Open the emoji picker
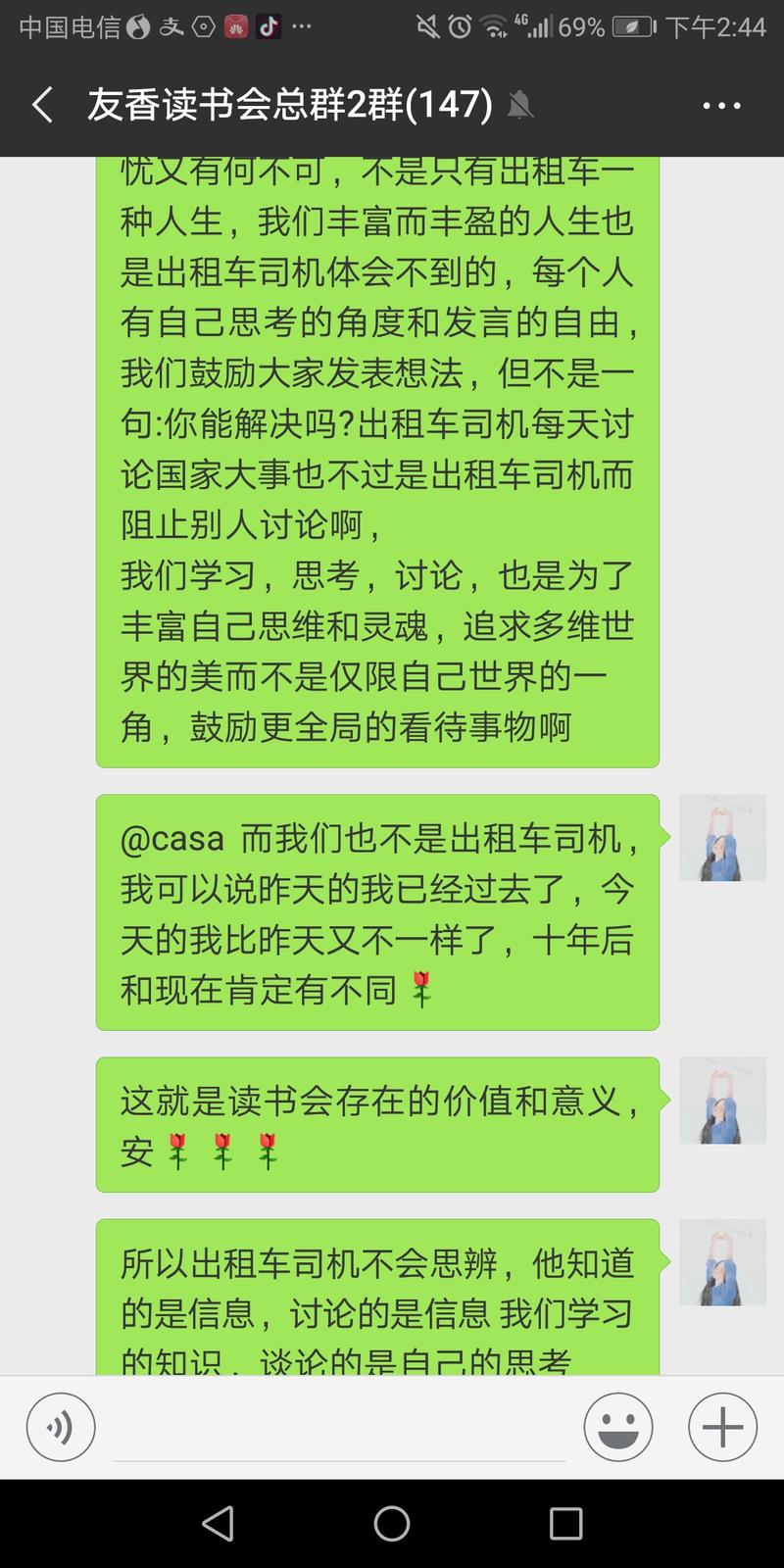This screenshot has height=1568, width=784. [618, 1428]
